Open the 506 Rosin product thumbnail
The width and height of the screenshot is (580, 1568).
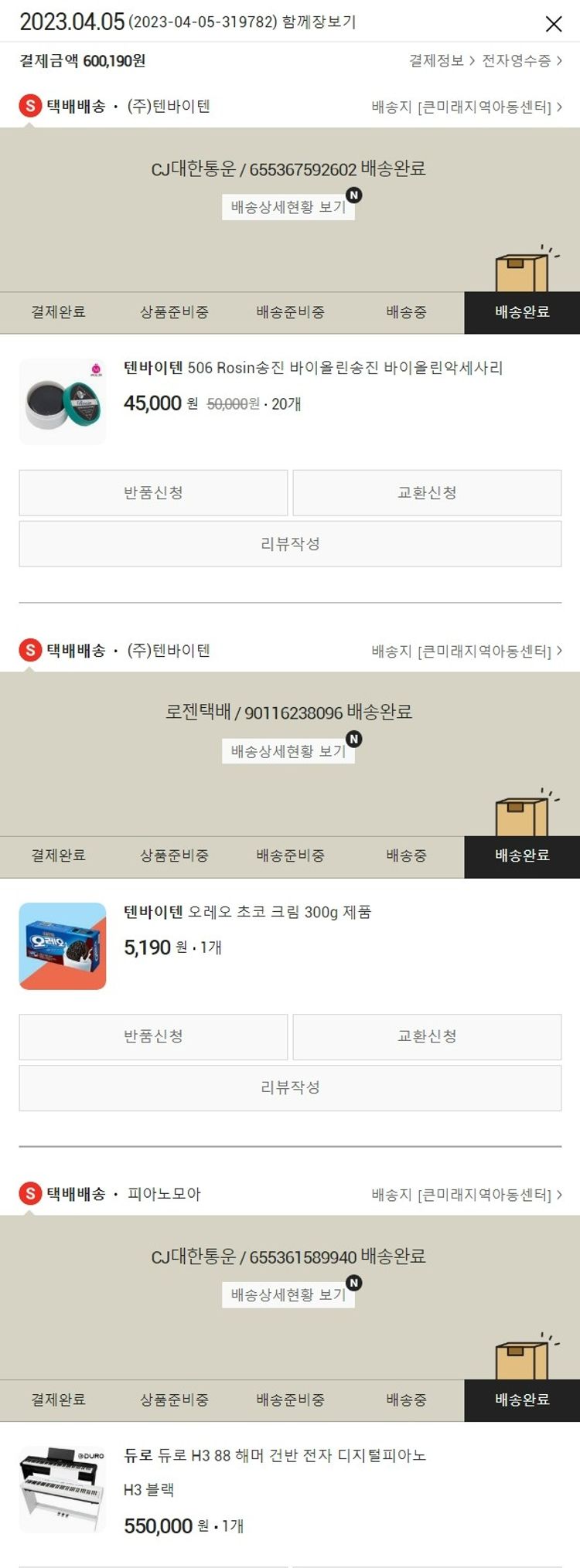pos(63,402)
